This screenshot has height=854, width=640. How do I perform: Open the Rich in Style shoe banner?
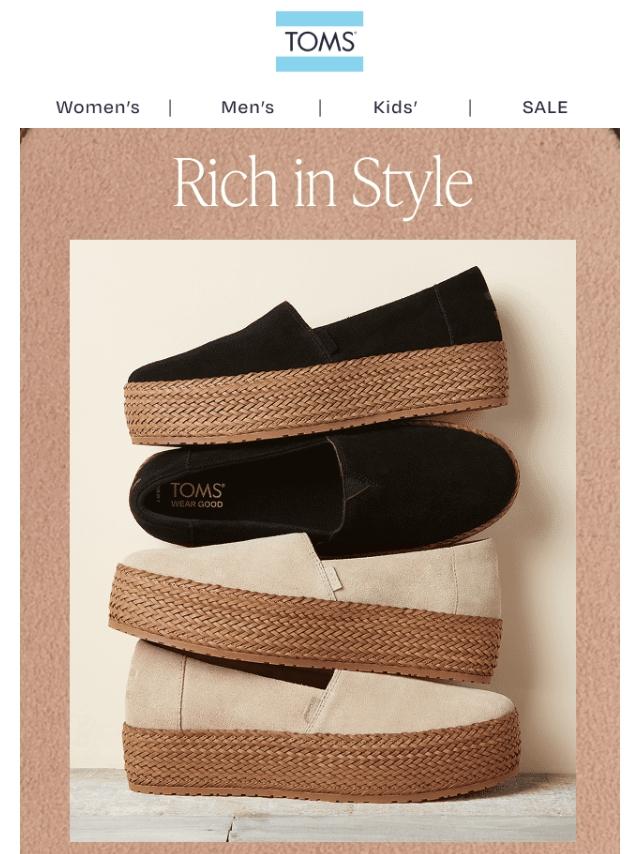click(320, 500)
